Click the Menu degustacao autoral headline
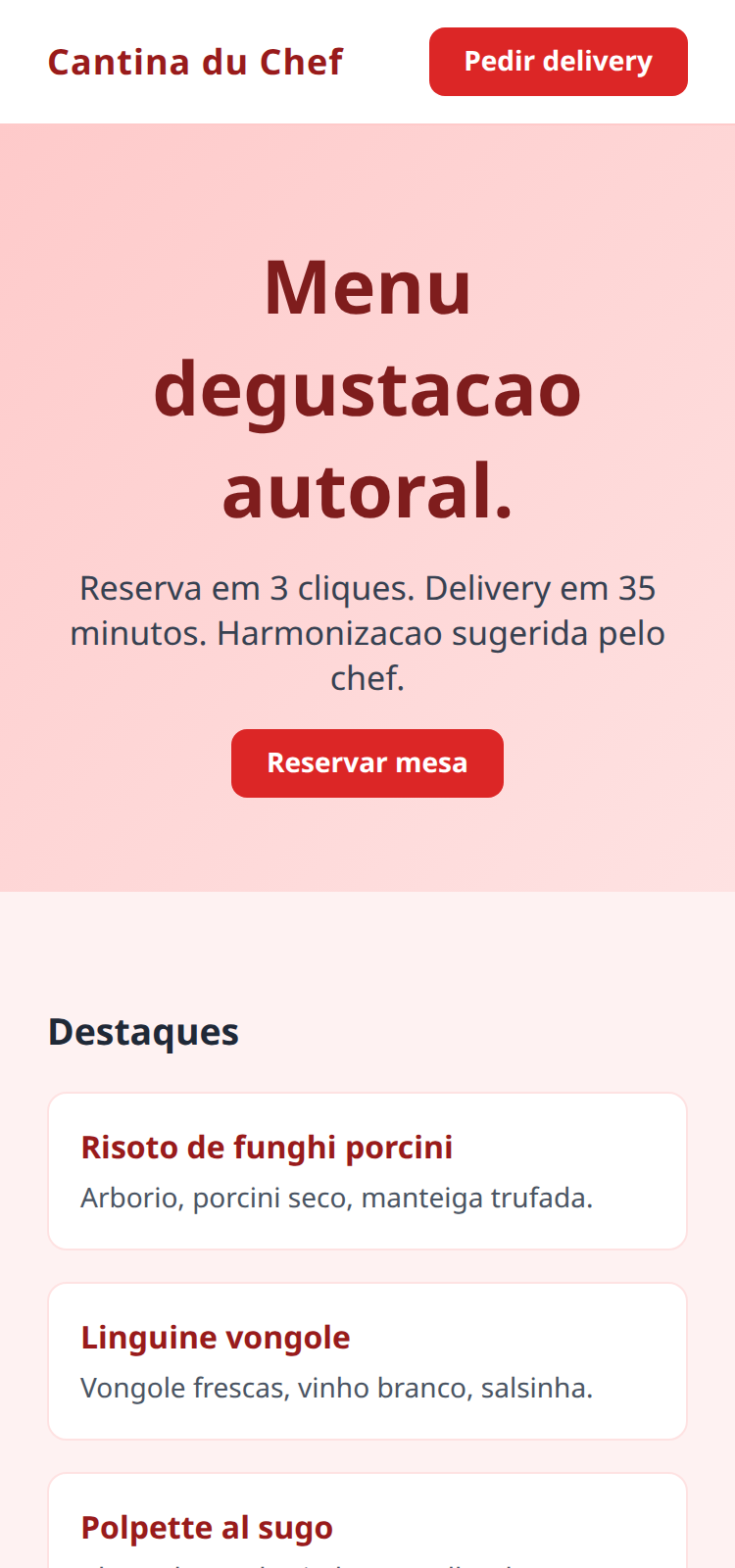 point(367,390)
